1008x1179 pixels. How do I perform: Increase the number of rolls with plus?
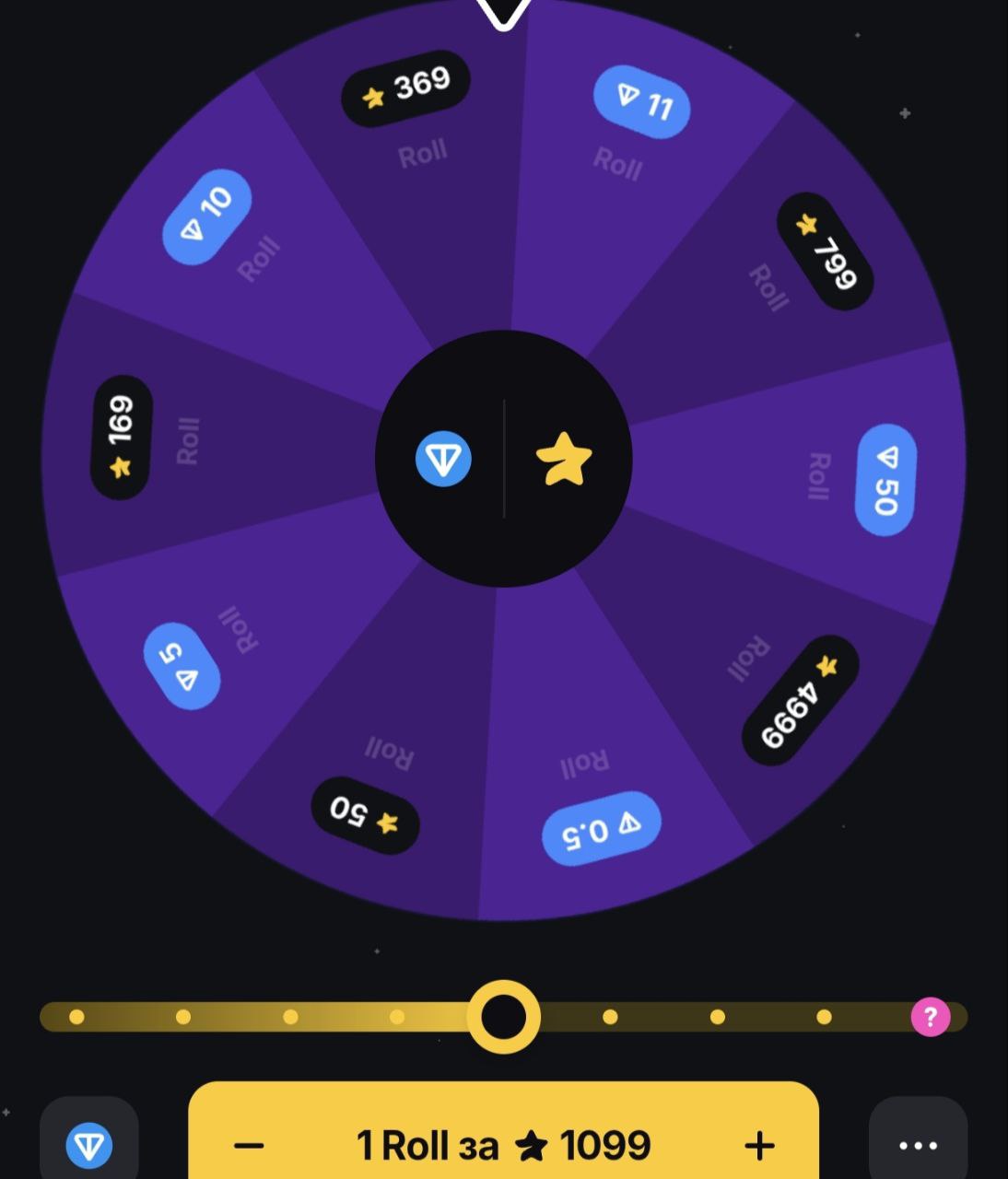point(759,1146)
